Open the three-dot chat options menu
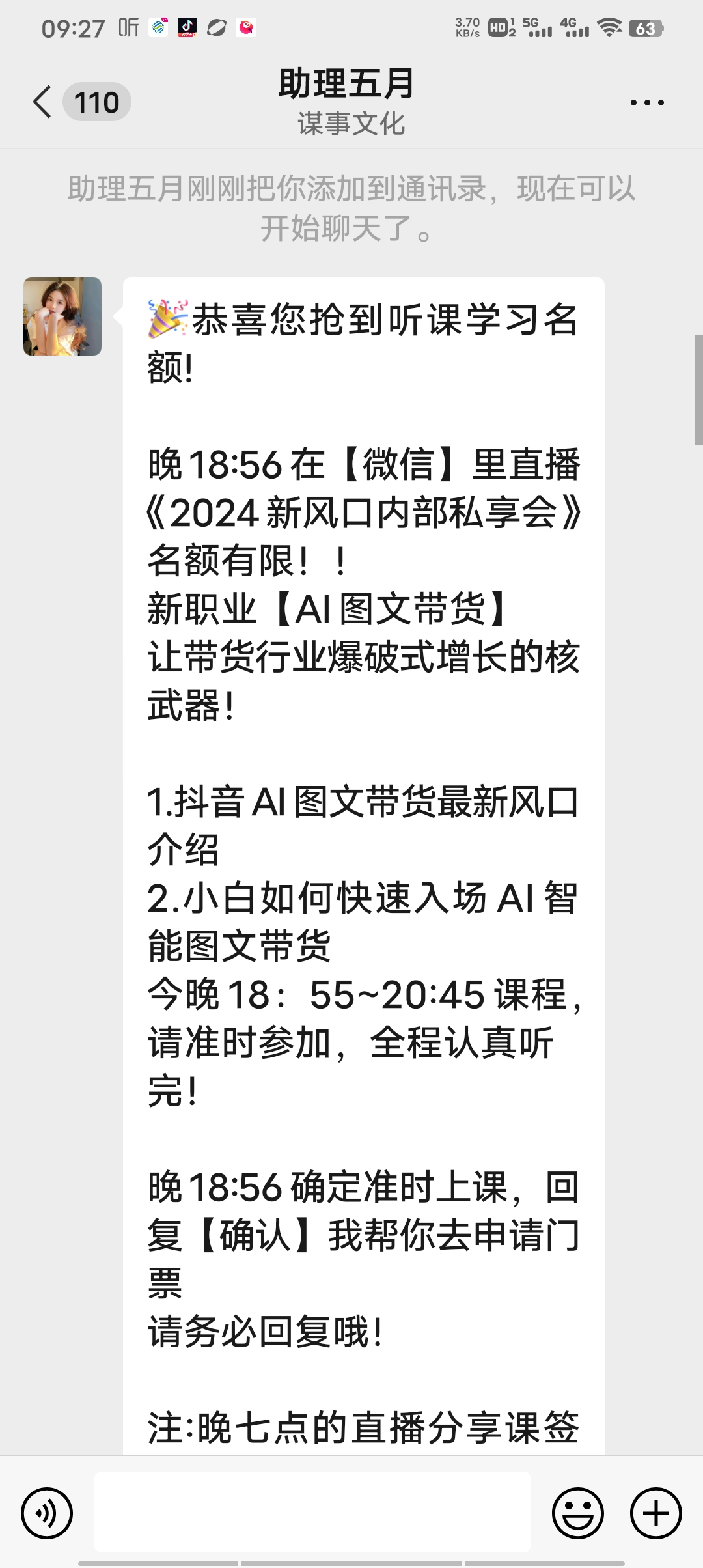The image size is (703, 1568). click(x=646, y=103)
